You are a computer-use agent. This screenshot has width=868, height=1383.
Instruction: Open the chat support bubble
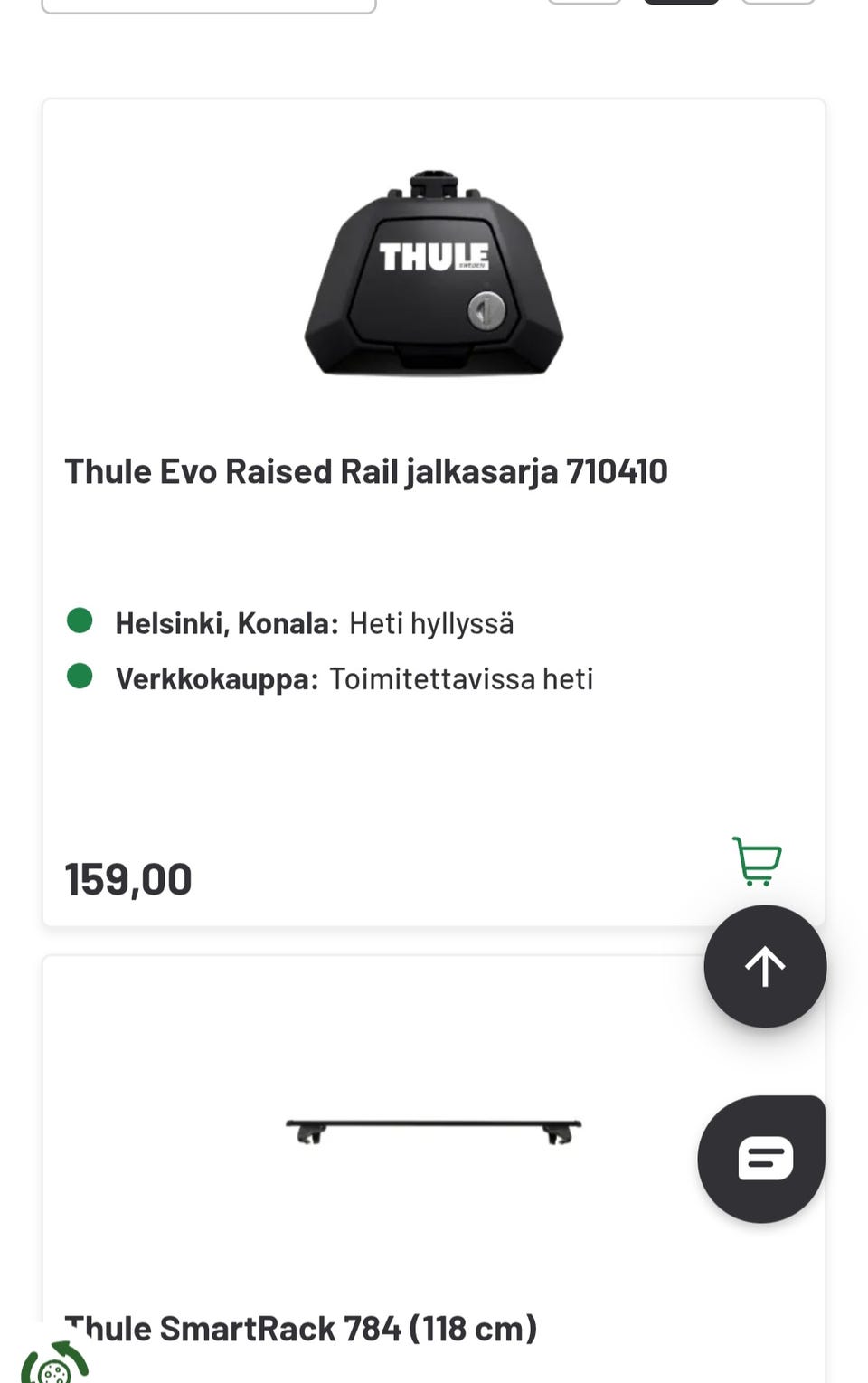[761, 1159]
